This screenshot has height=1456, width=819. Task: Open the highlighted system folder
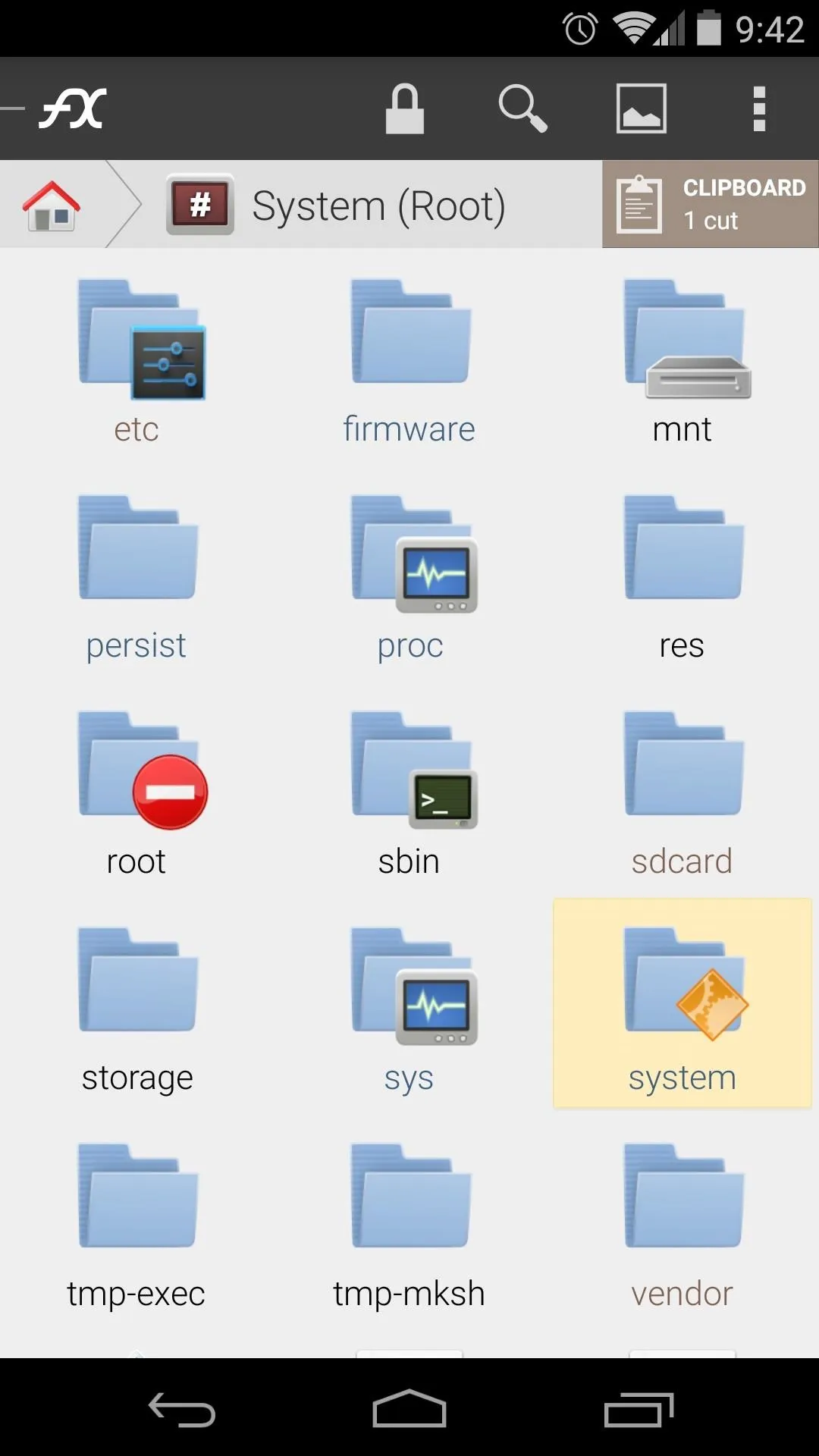pos(682,1003)
